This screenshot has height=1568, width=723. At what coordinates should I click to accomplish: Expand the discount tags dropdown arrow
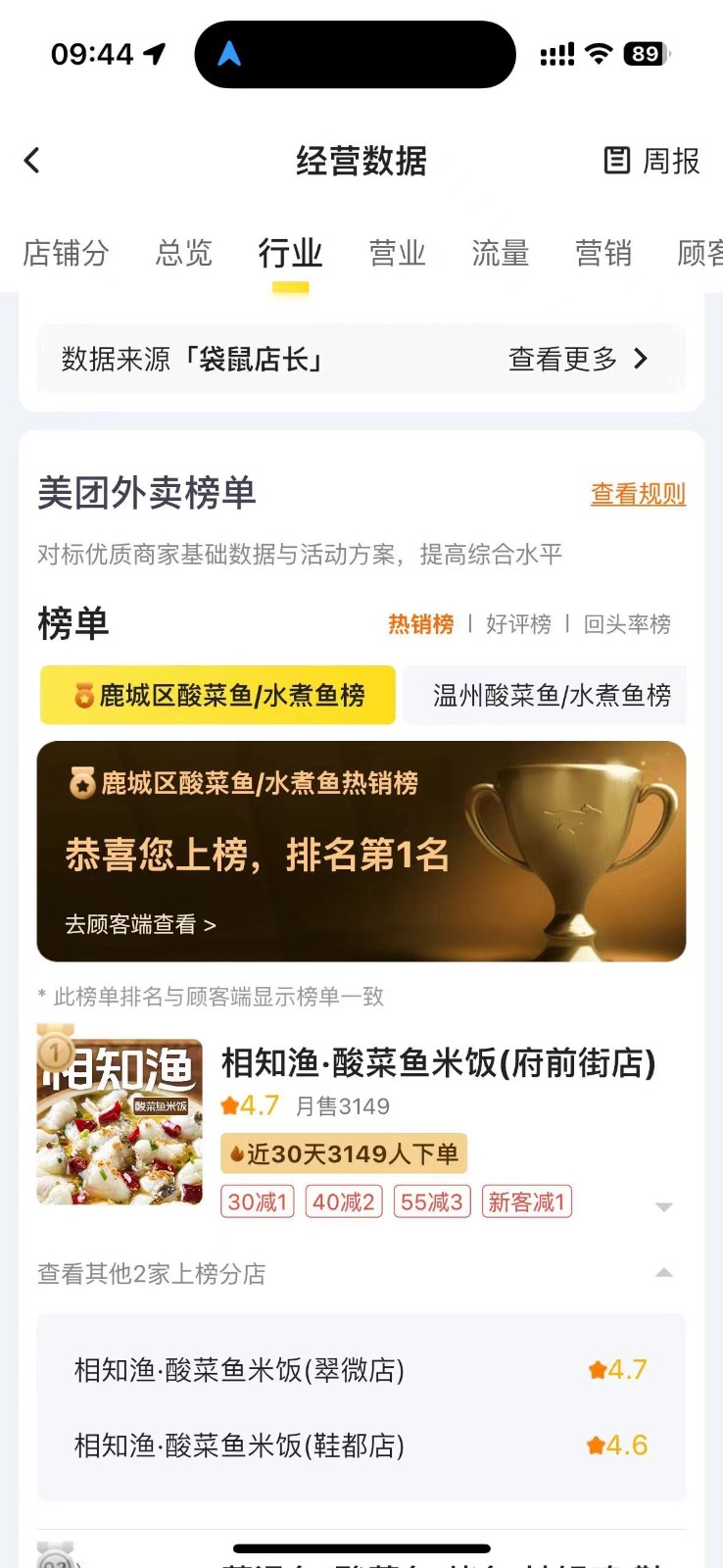tap(663, 1206)
